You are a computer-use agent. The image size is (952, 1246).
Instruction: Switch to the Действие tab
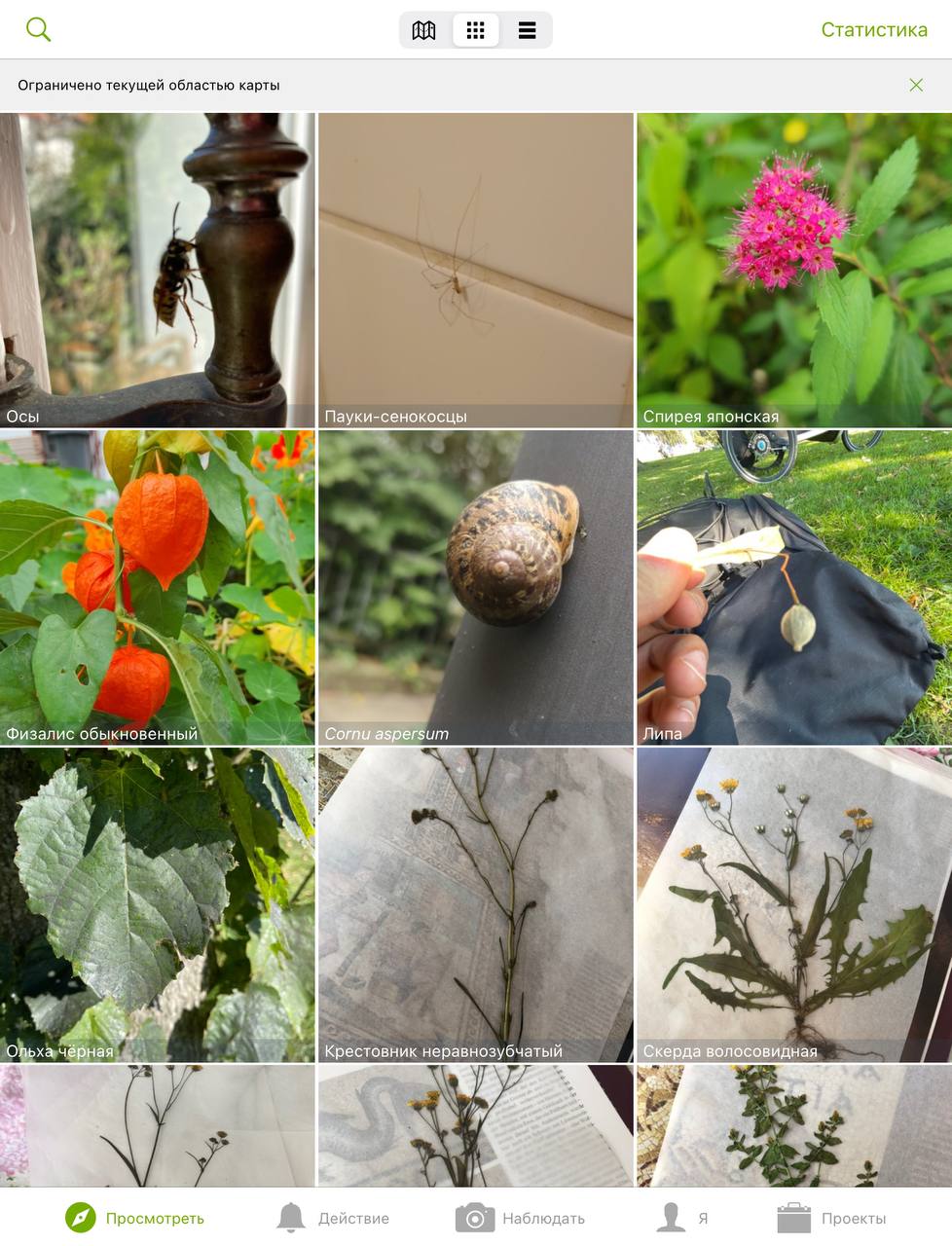333,1218
